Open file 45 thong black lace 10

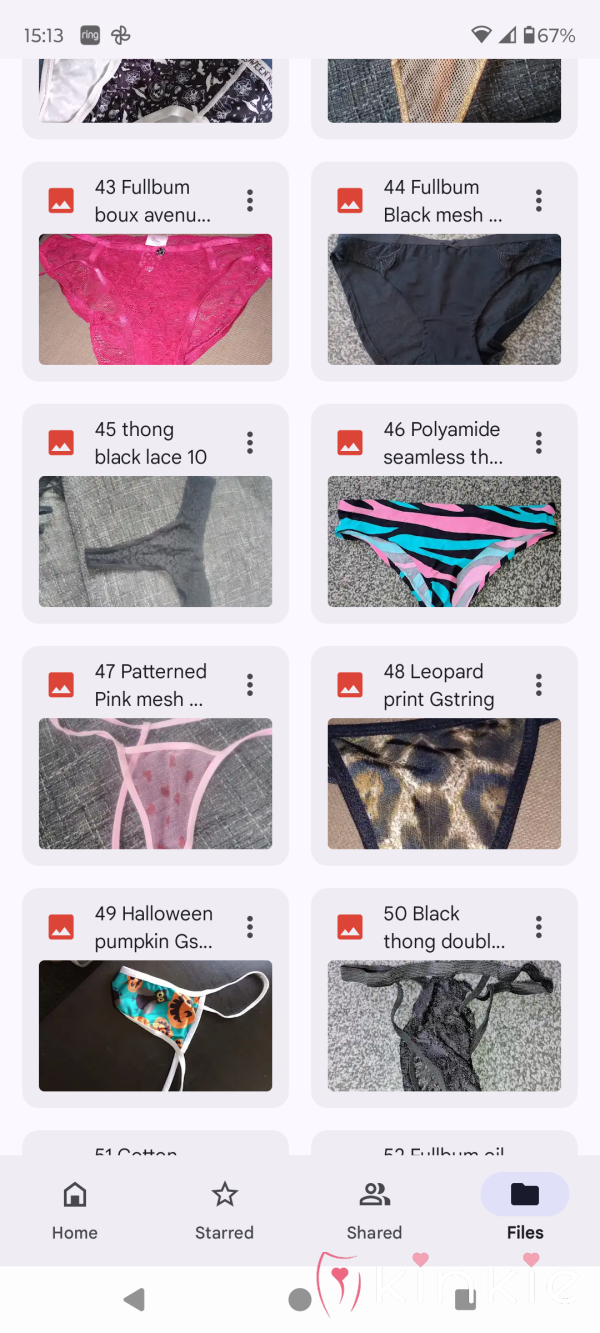pos(155,540)
